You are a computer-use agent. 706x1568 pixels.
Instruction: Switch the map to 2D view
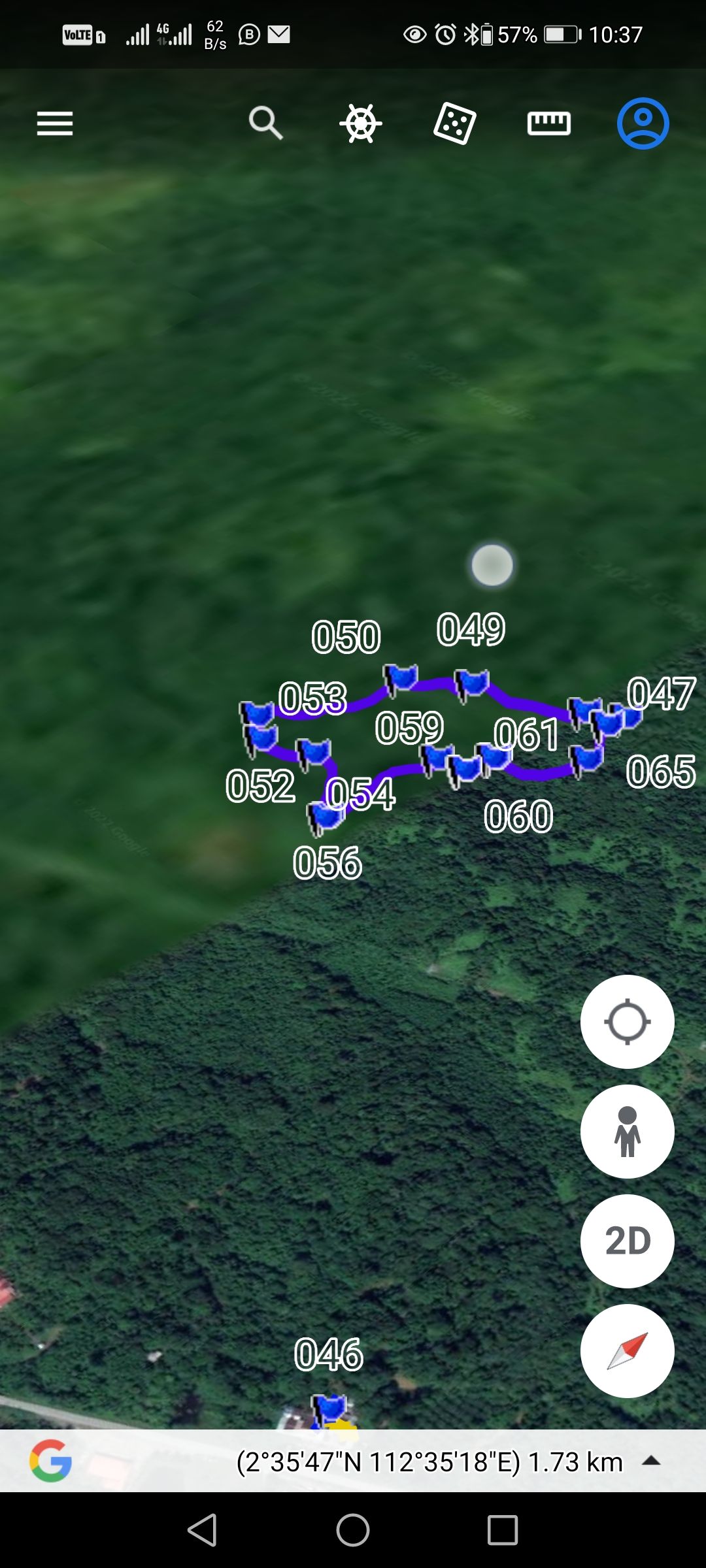pos(627,1241)
